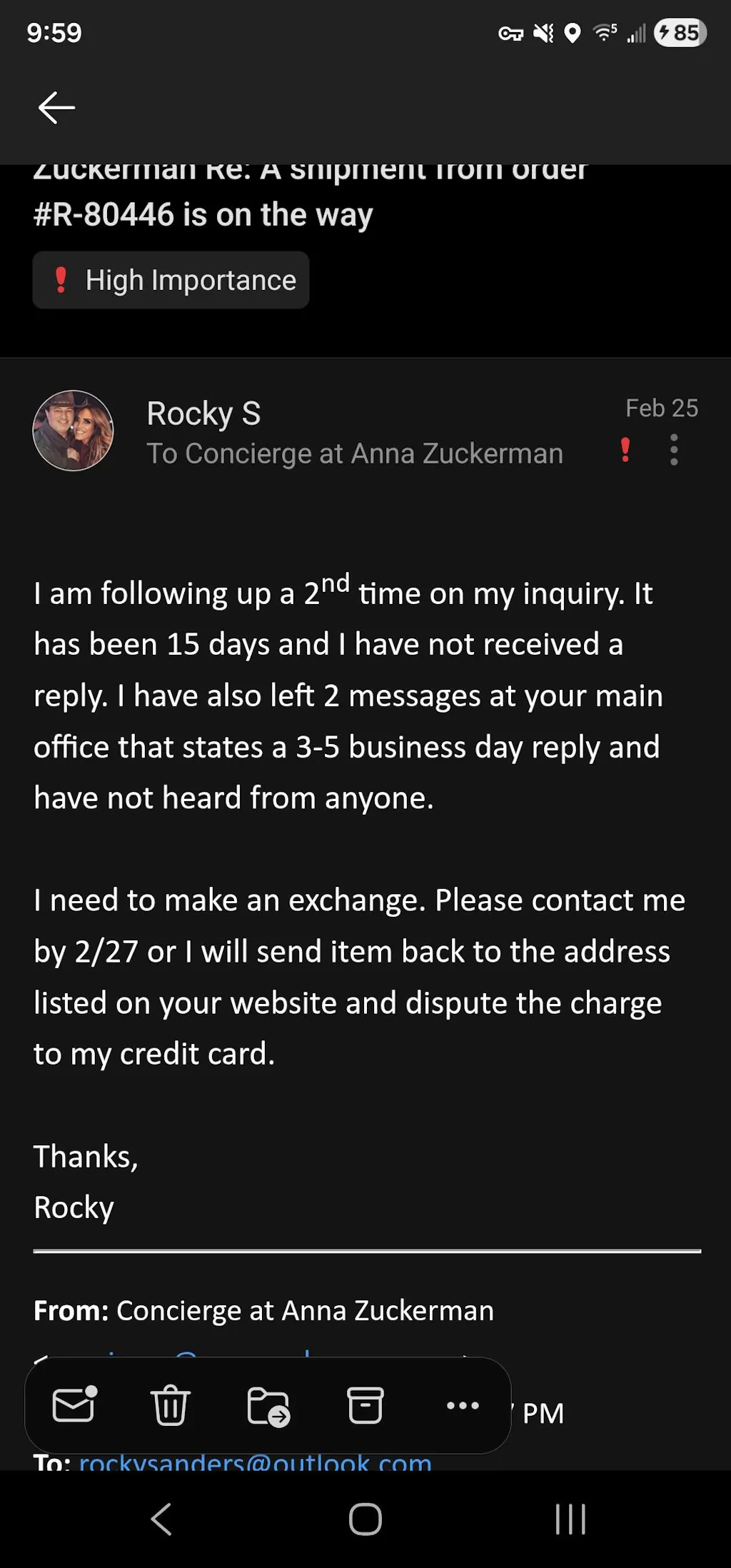
Task: Delete this email with the trash icon
Action: (171, 1404)
